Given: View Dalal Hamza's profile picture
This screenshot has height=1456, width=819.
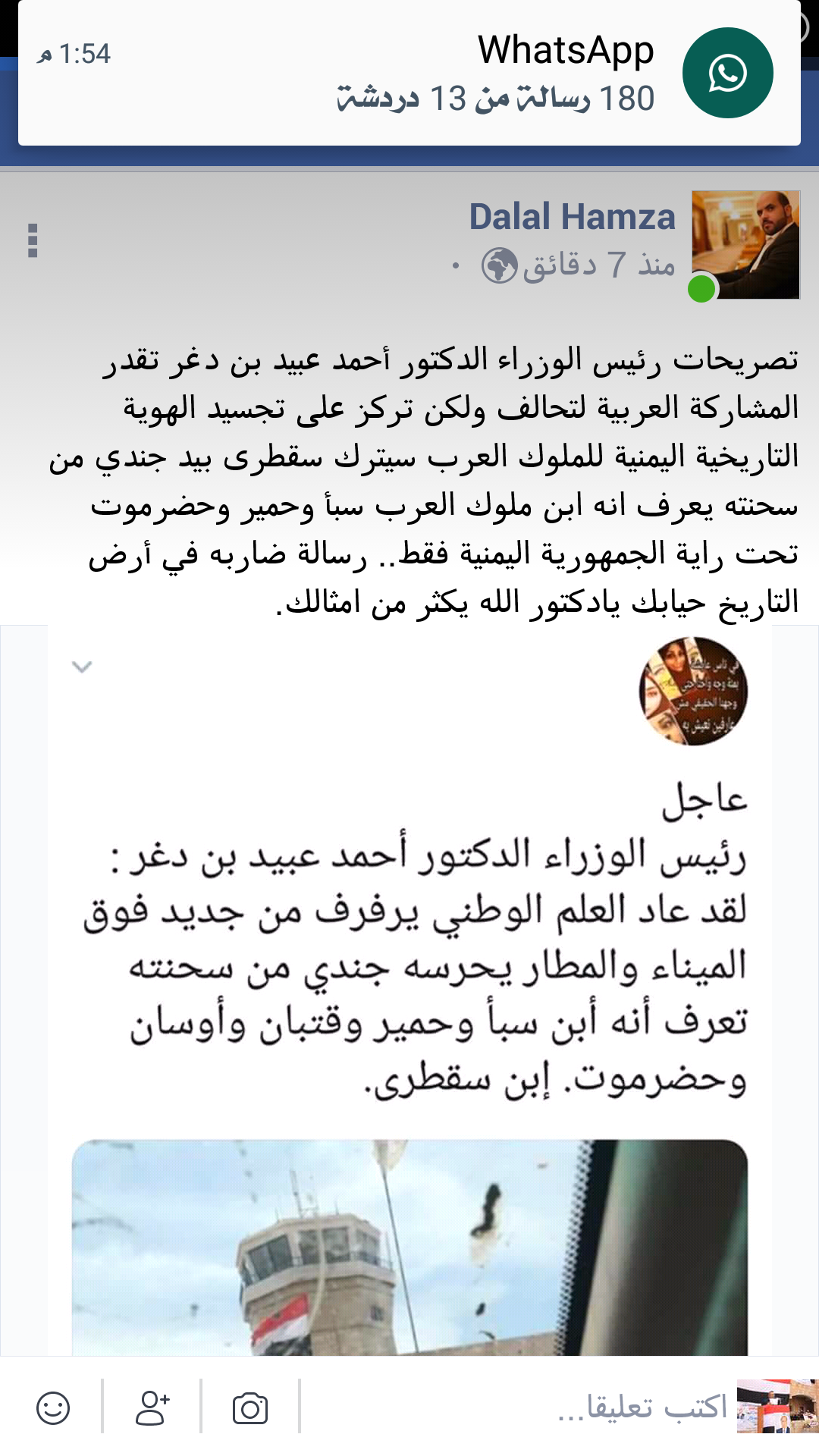Looking at the screenshot, I should [745, 245].
